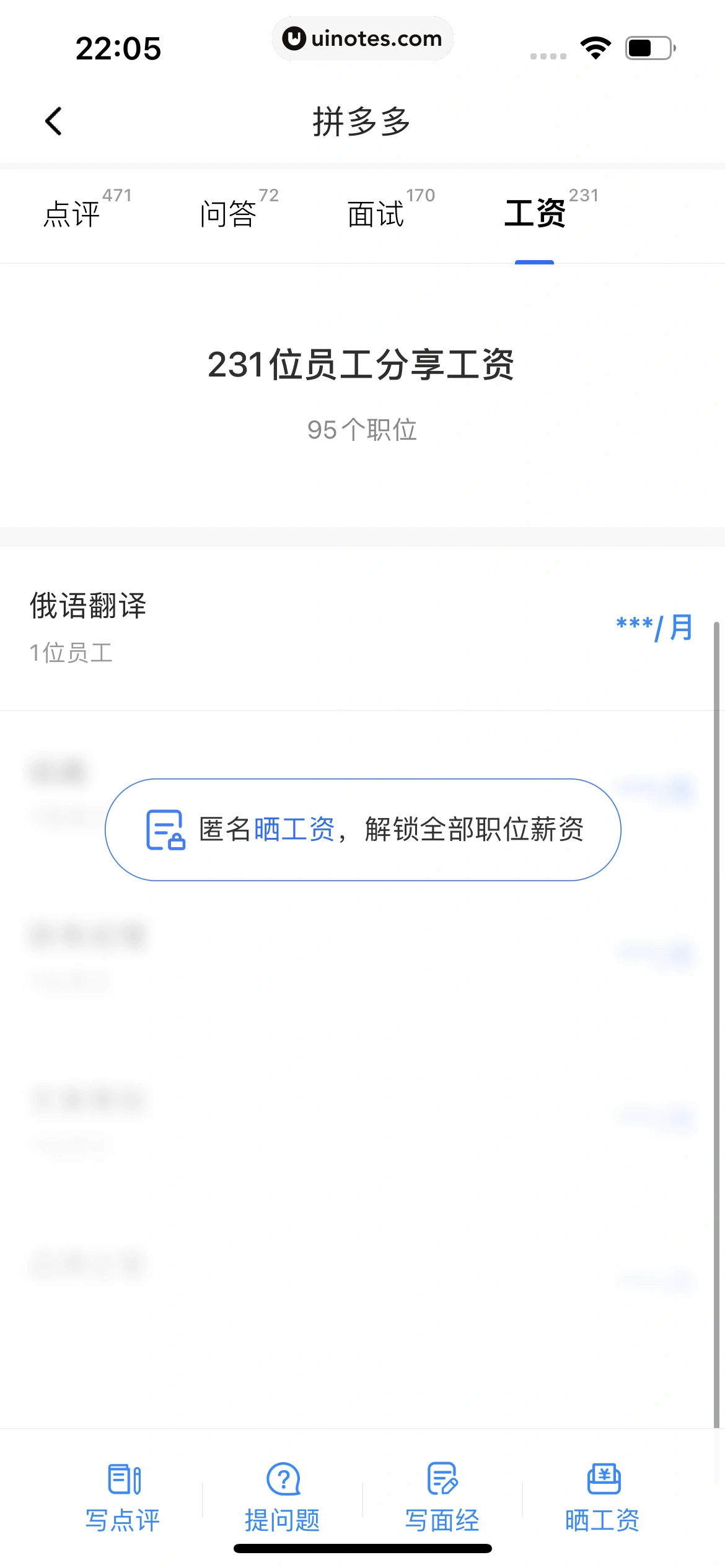Tap the 1位员工 employee count label
Image resolution: width=725 pixels, height=1568 pixels.
coord(71,653)
